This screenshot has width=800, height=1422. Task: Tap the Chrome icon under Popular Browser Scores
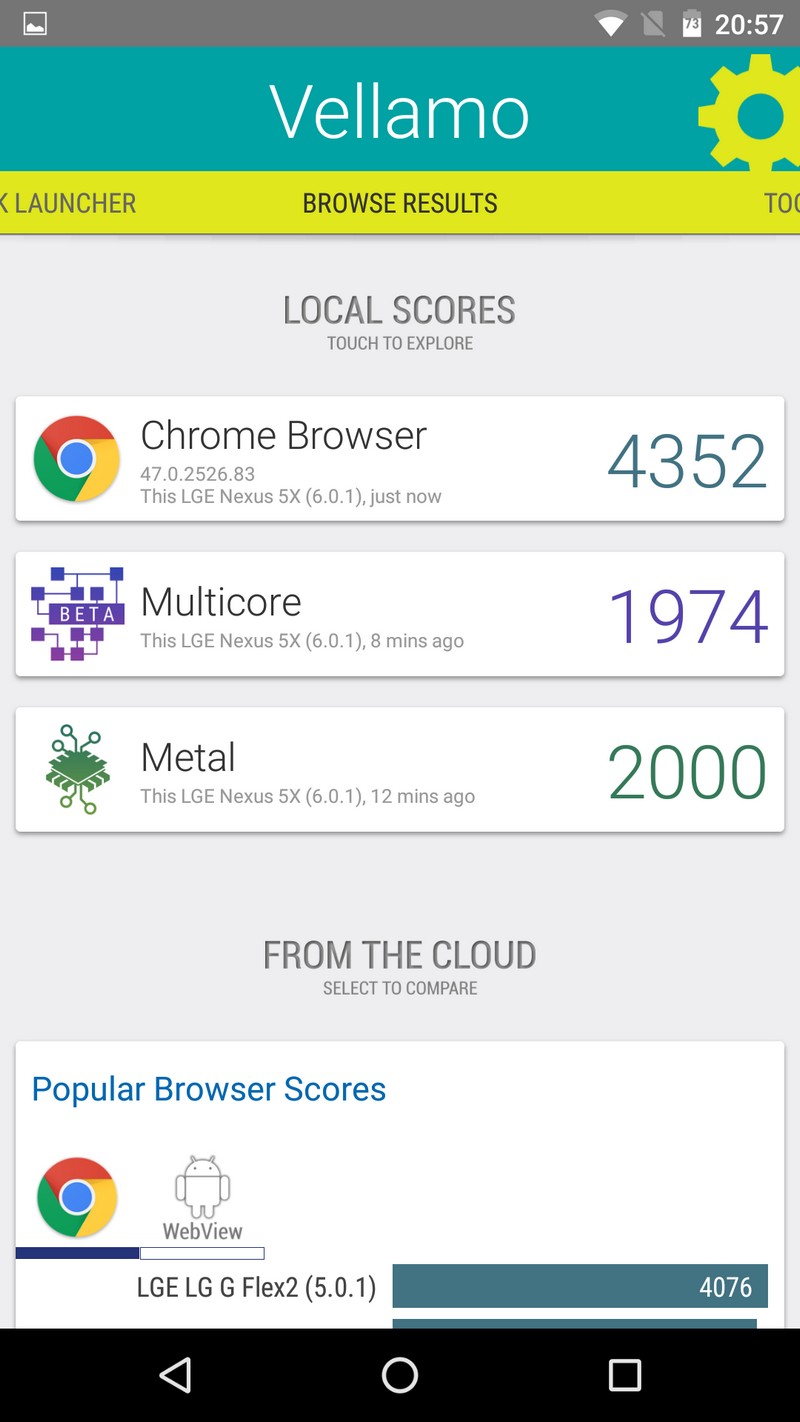pos(76,1197)
